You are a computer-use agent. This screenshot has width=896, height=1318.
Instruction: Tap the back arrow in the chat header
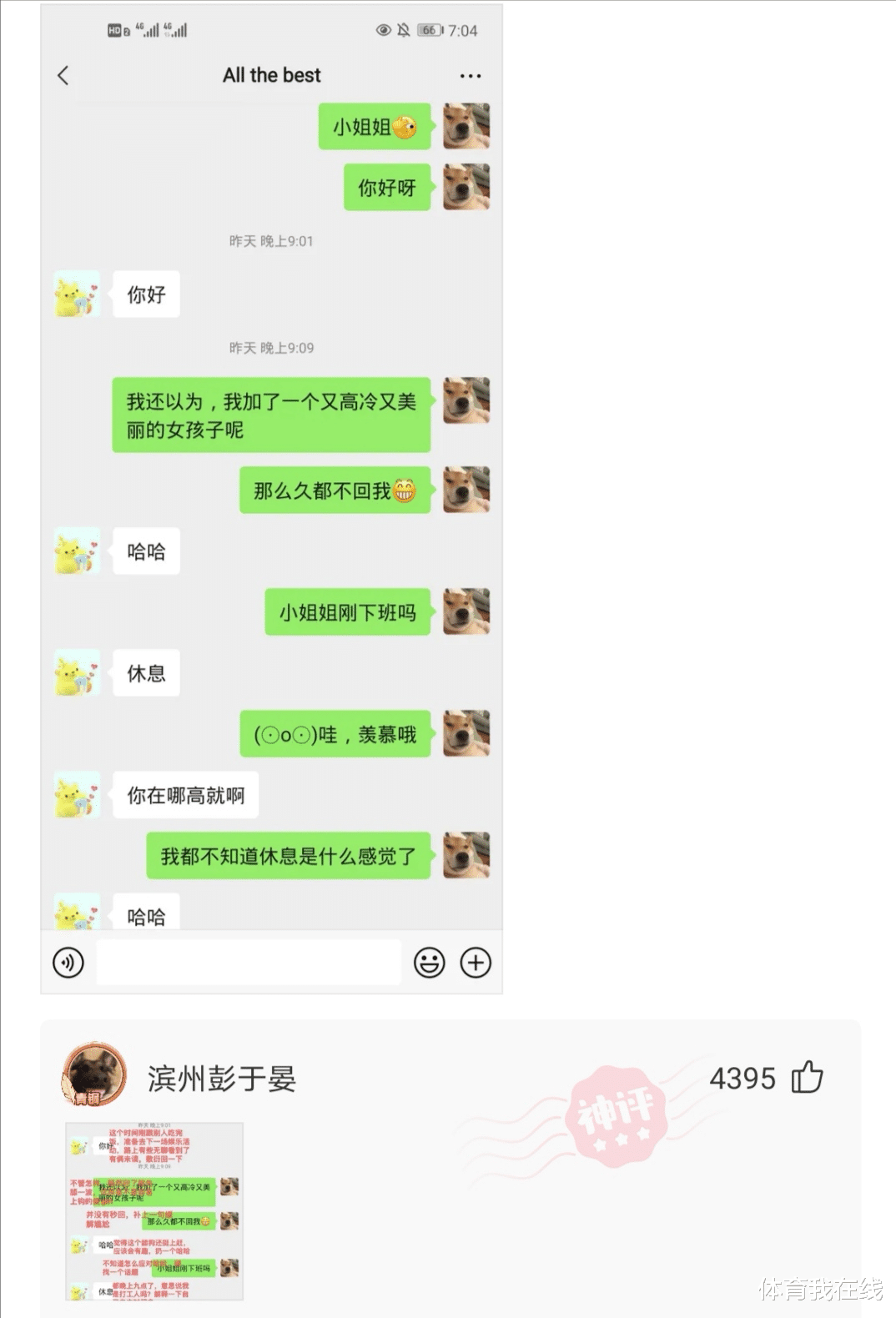pyautogui.click(x=63, y=75)
